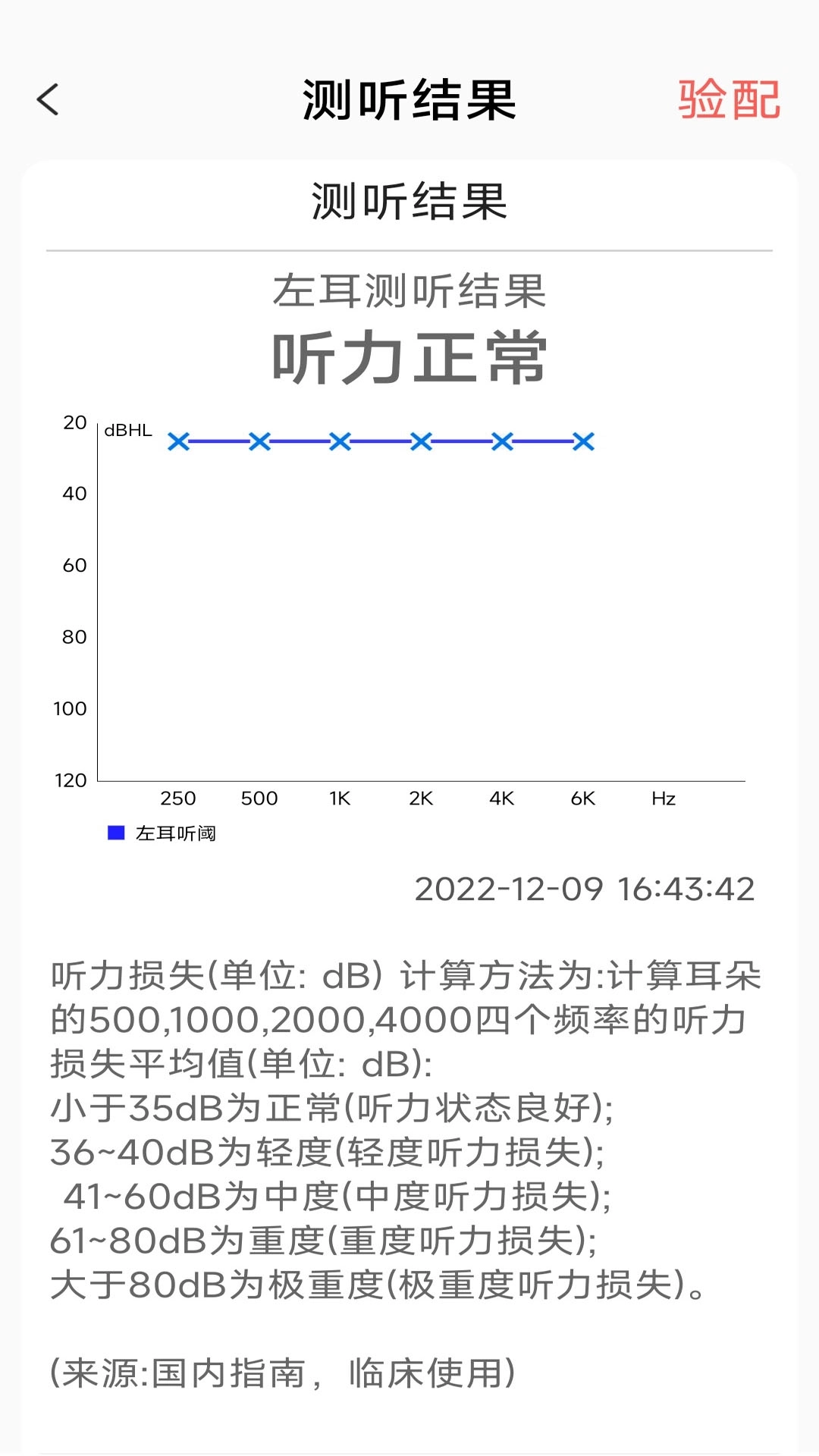Select the 测听结果 title tab
This screenshot has height=1456, width=819.
409,100
